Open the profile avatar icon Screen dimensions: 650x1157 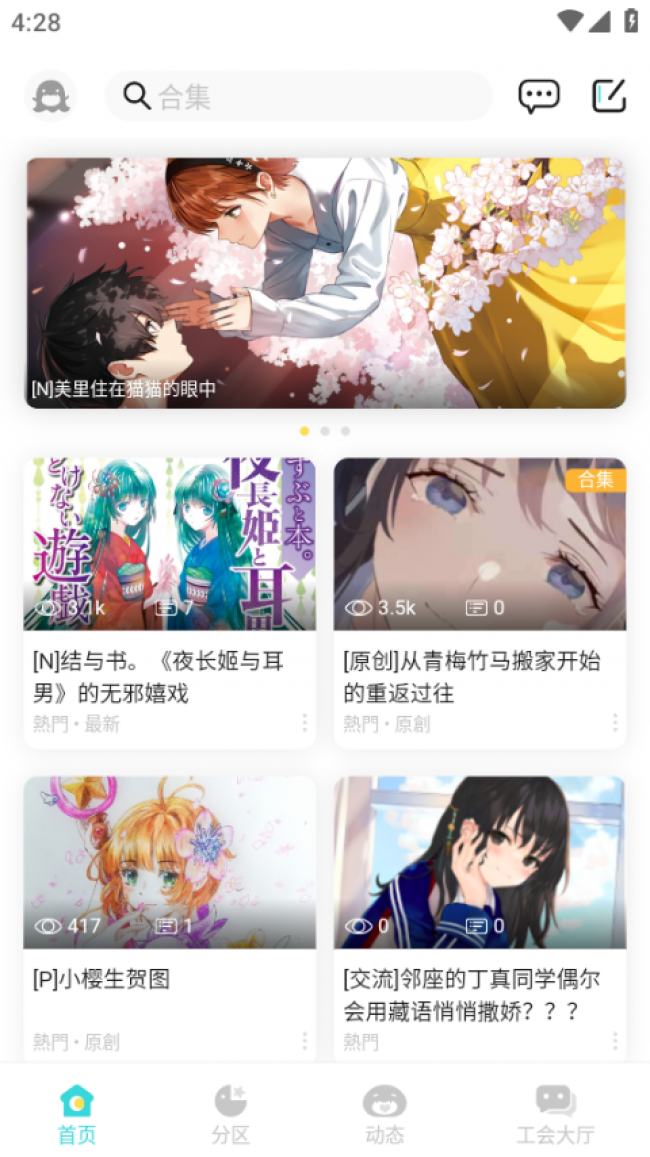tap(51, 96)
